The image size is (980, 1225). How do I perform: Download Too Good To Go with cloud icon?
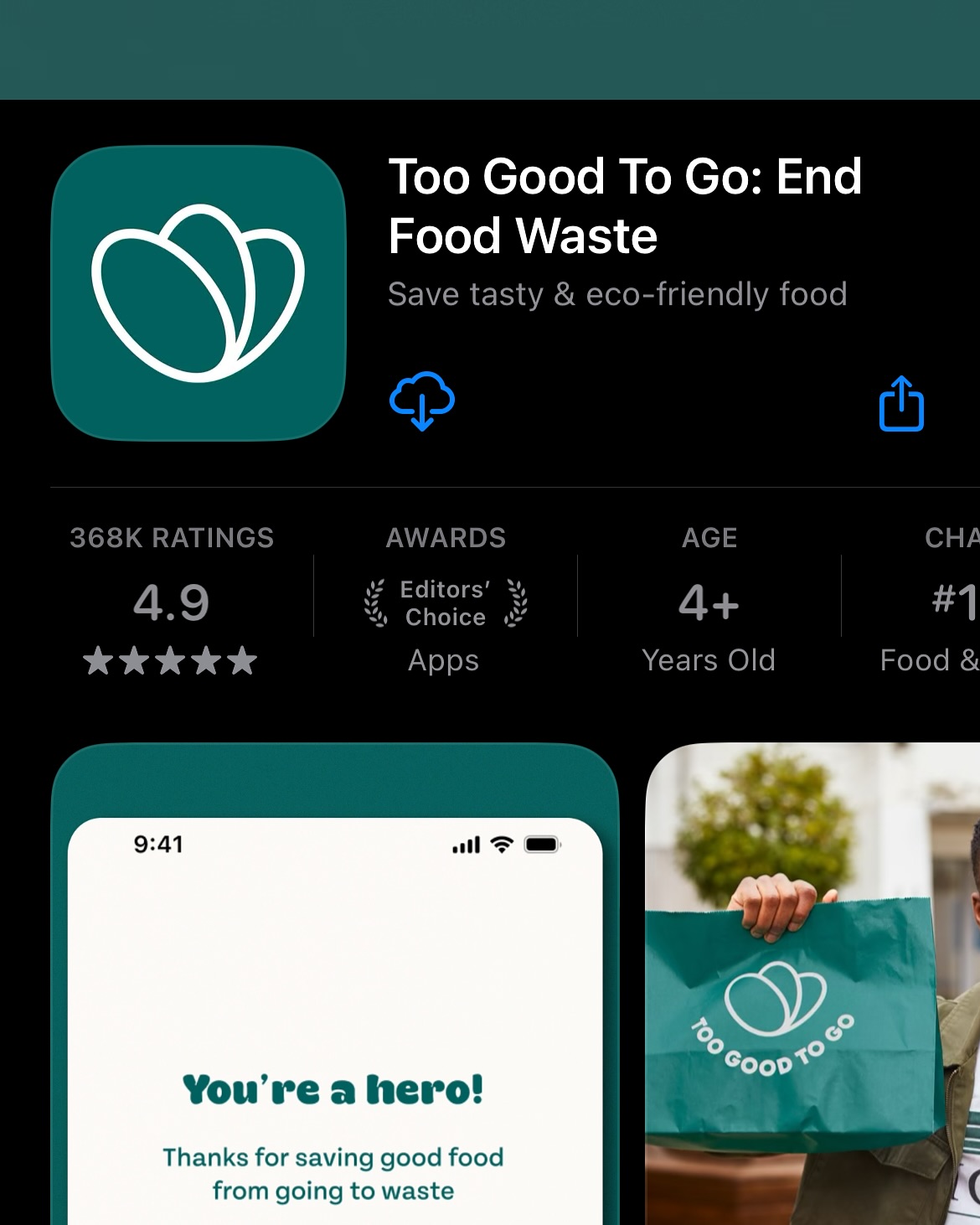click(x=422, y=401)
